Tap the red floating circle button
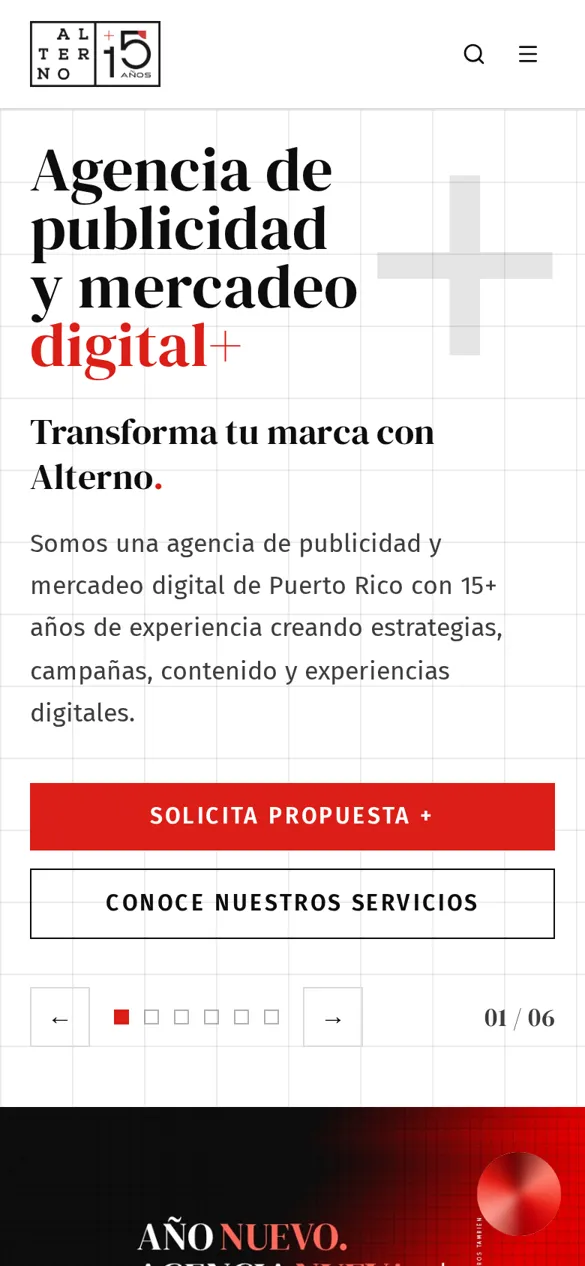Image resolution: width=585 pixels, height=1266 pixels. pos(519,1194)
